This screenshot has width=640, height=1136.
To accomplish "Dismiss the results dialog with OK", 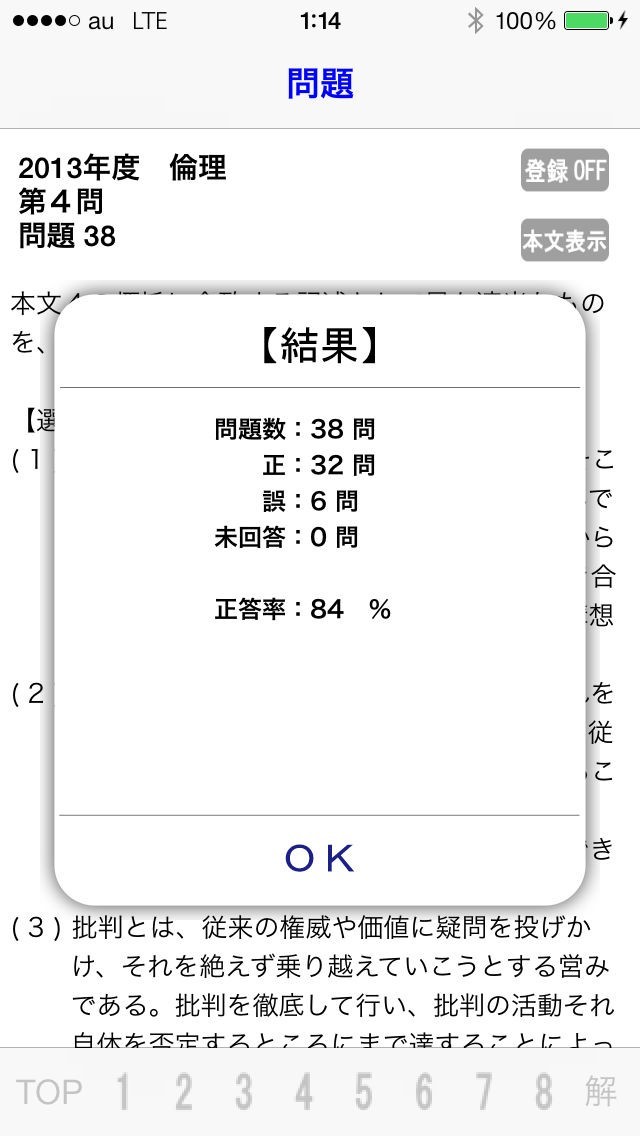I will pyautogui.click(x=320, y=858).
